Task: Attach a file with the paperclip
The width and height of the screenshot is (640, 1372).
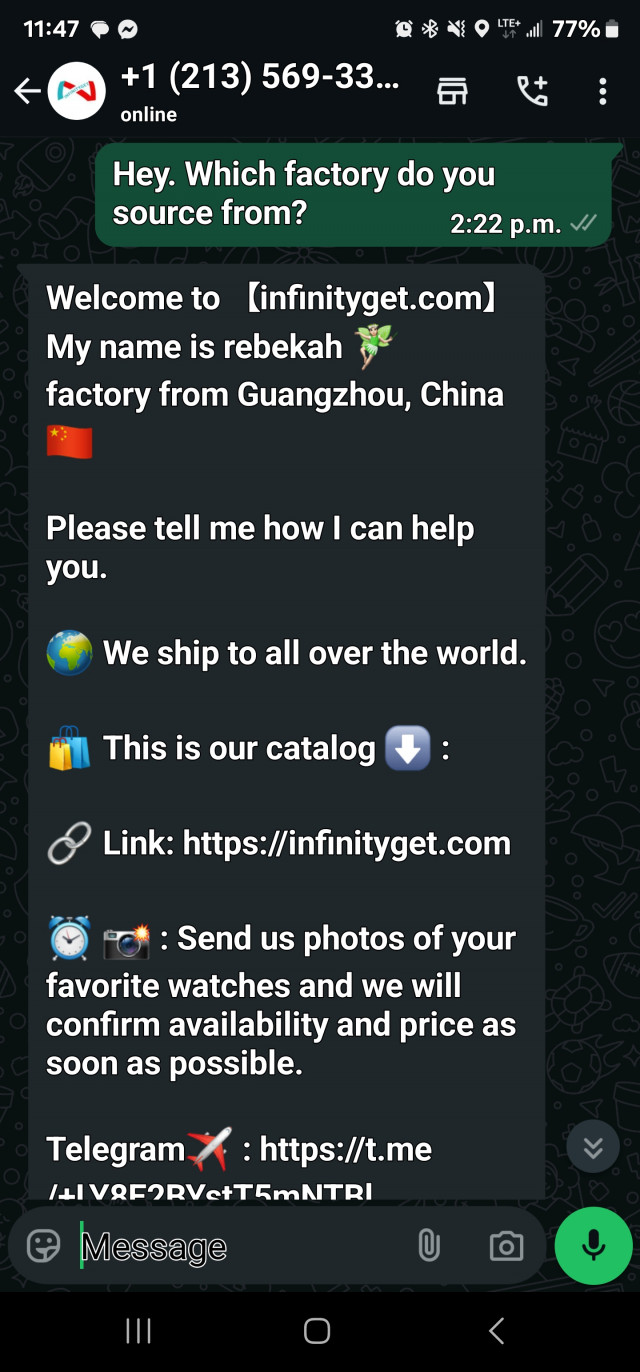Action: (428, 1246)
